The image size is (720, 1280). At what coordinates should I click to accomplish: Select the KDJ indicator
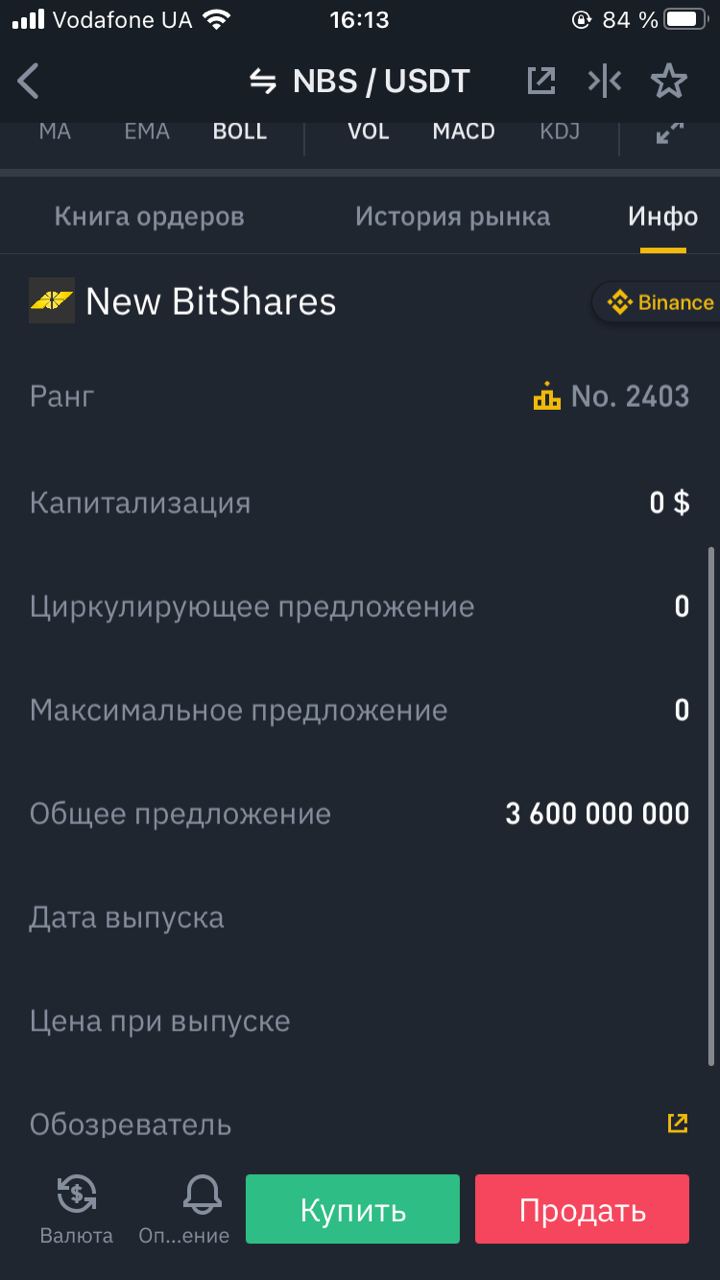point(560,132)
